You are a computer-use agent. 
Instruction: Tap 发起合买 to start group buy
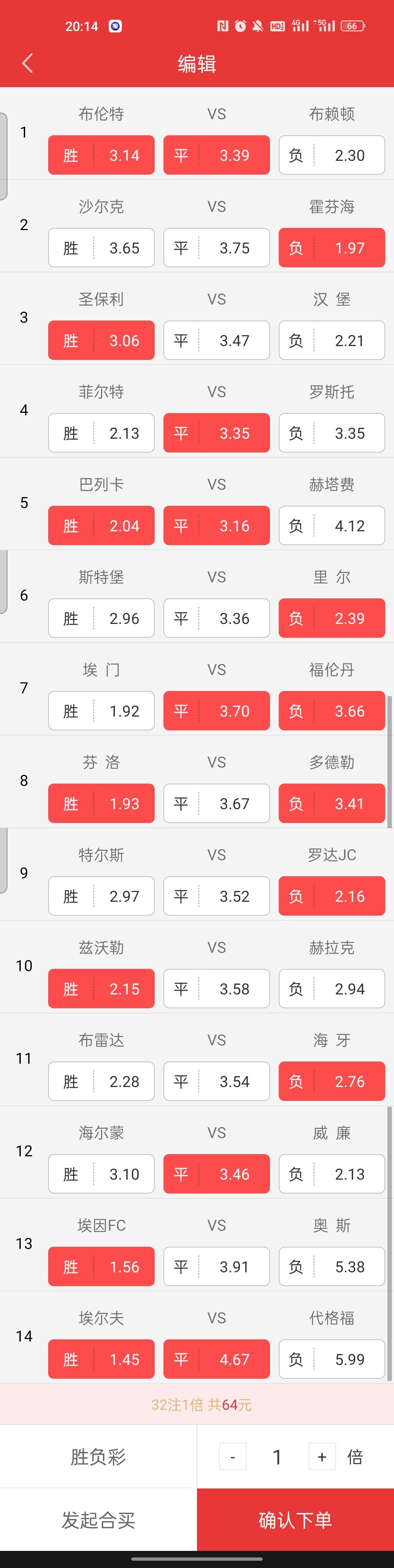[98, 1519]
